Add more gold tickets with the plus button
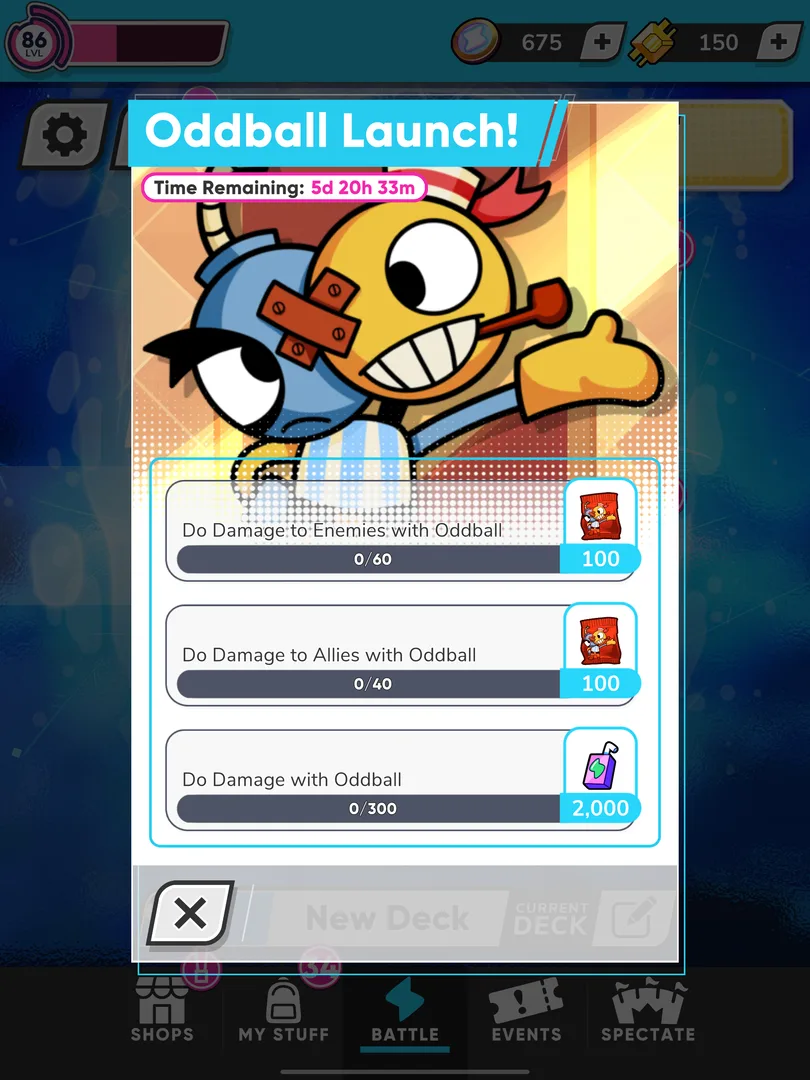Screen dimensions: 810x1080 coord(778,42)
